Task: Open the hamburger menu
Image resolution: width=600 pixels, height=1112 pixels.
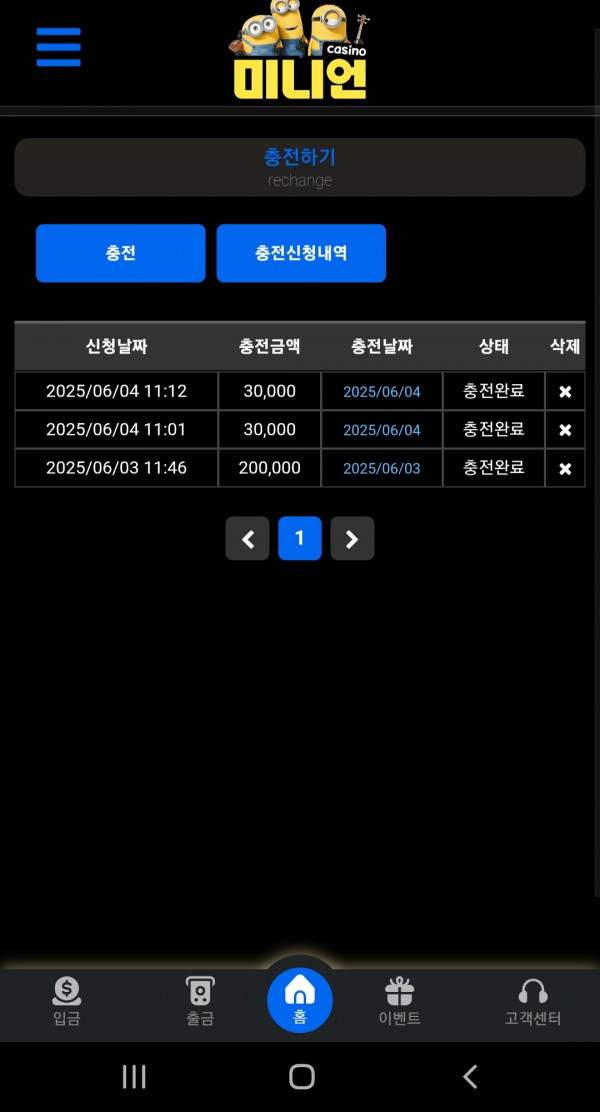Action: (x=58, y=47)
